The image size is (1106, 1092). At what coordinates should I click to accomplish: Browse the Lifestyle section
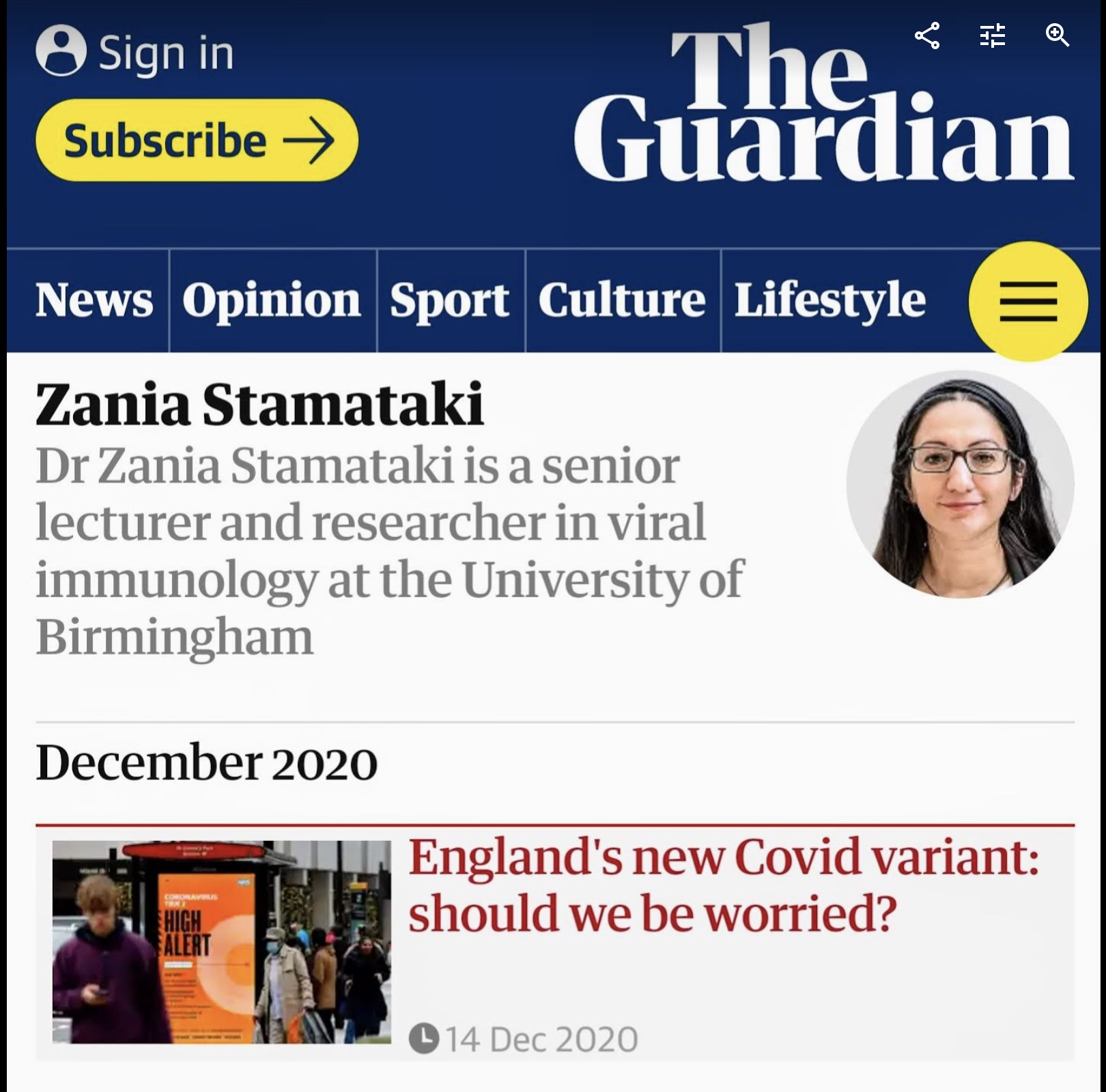pyautogui.click(x=829, y=300)
